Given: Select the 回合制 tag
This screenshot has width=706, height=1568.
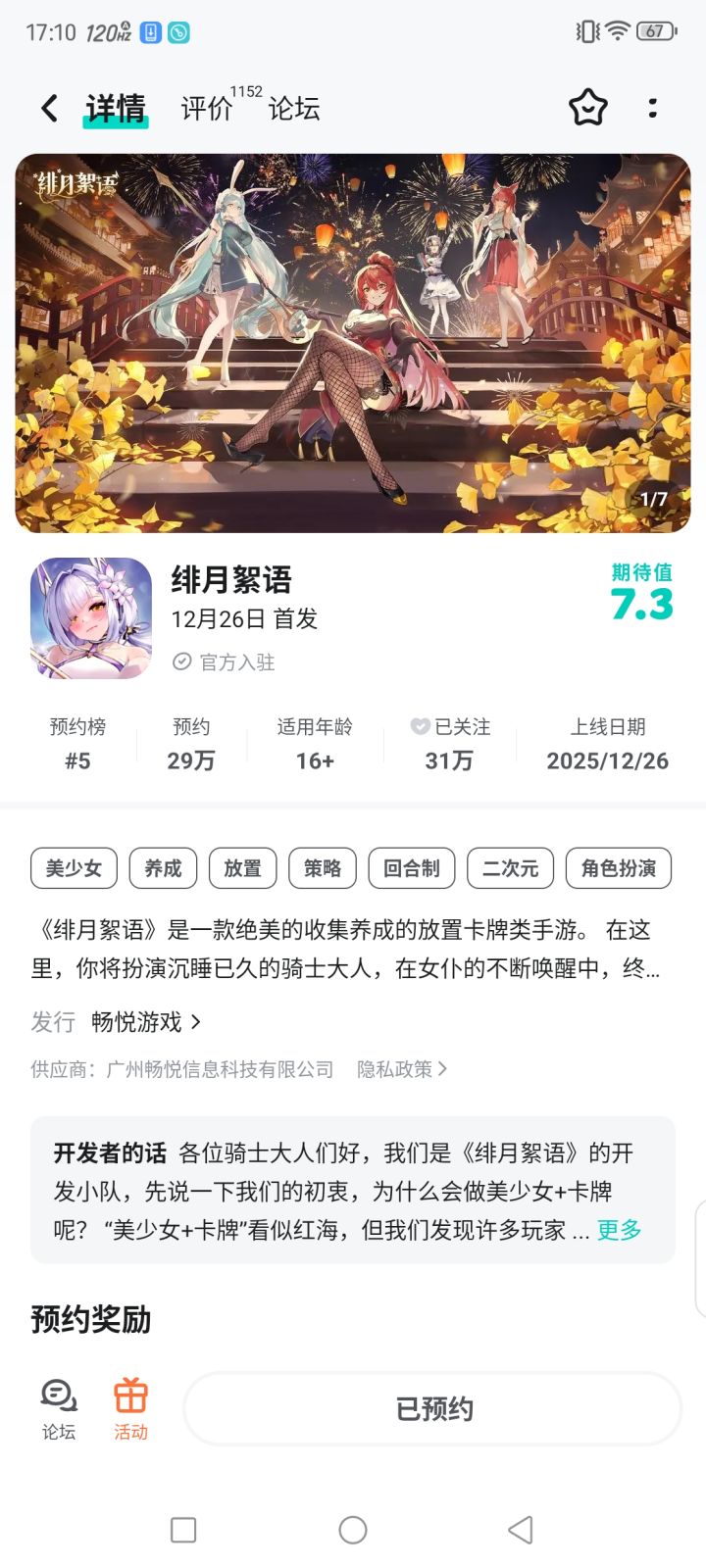Looking at the screenshot, I should click(x=412, y=868).
